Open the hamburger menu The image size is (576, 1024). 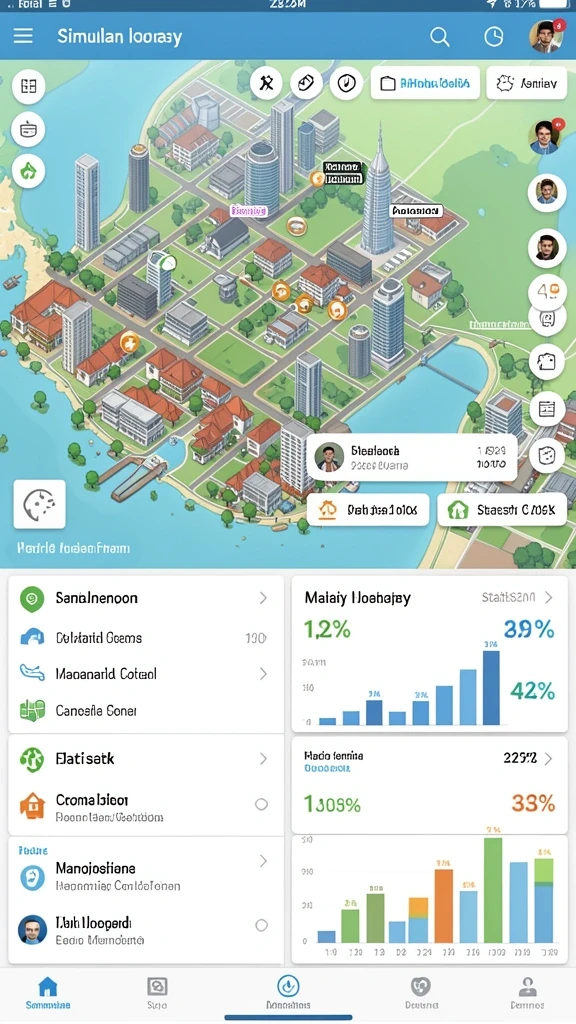click(x=23, y=35)
